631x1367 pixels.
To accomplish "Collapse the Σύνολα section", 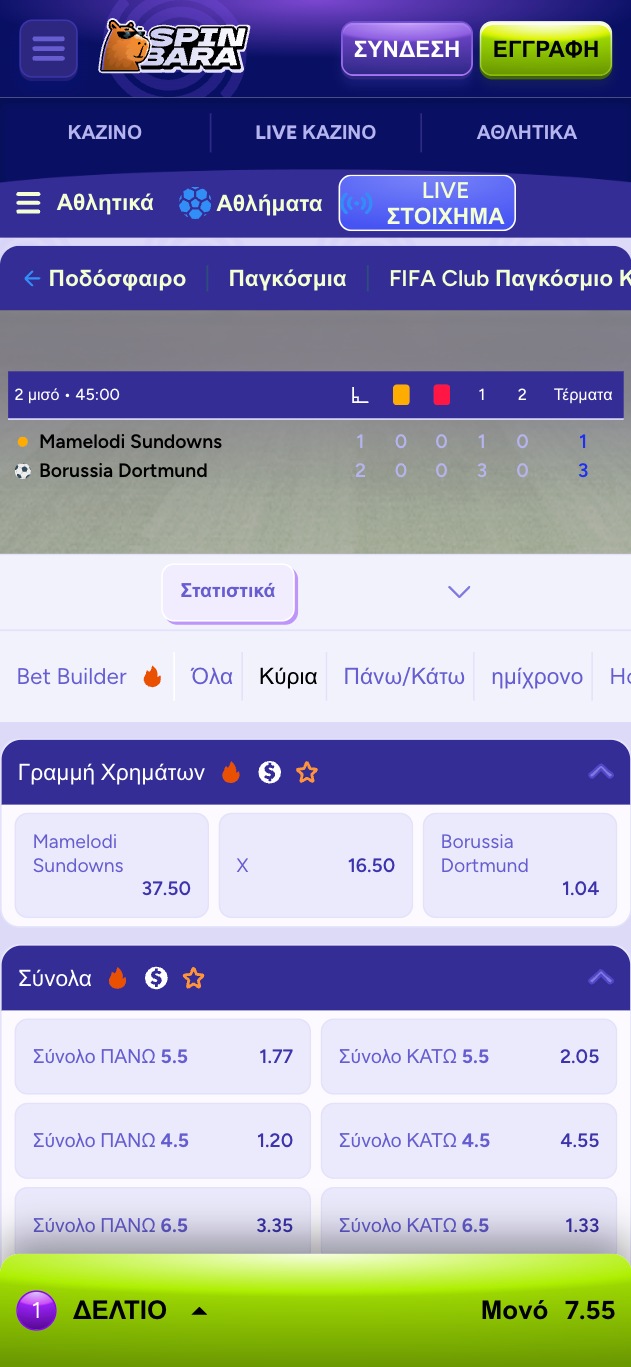I will [x=600, y=978].
